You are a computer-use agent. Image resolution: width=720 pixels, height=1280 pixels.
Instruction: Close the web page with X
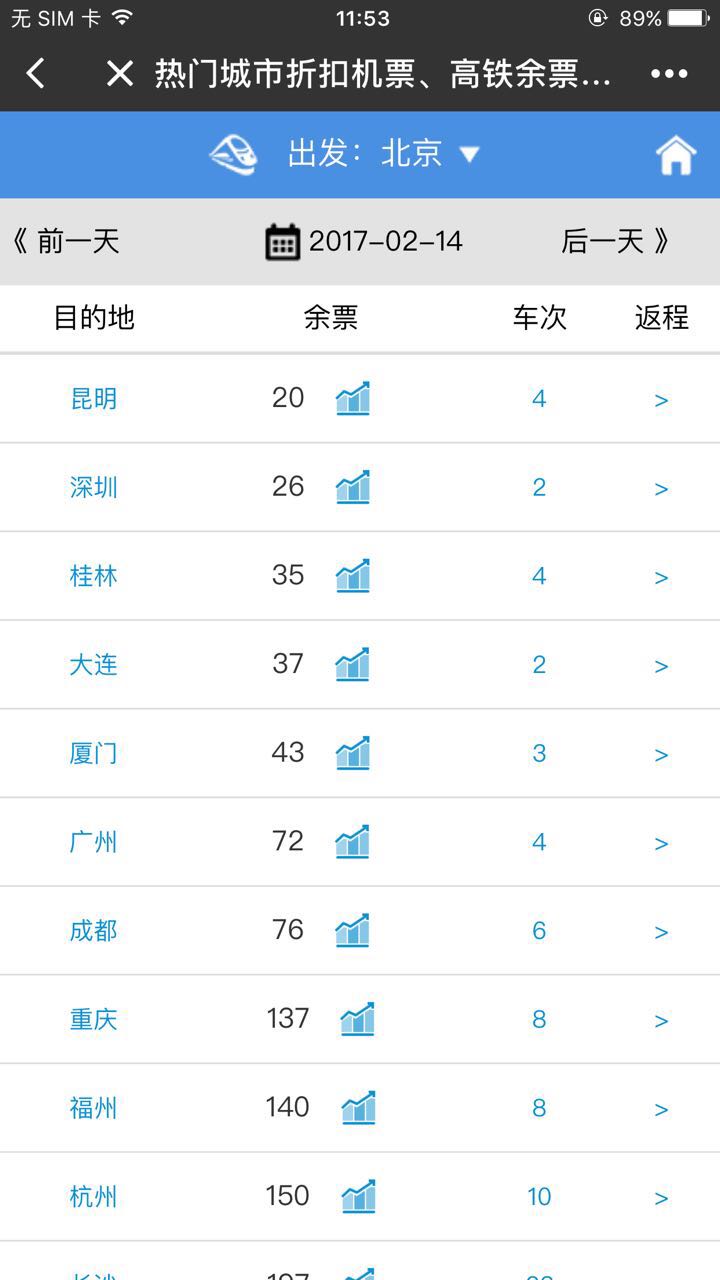point(119,74)
